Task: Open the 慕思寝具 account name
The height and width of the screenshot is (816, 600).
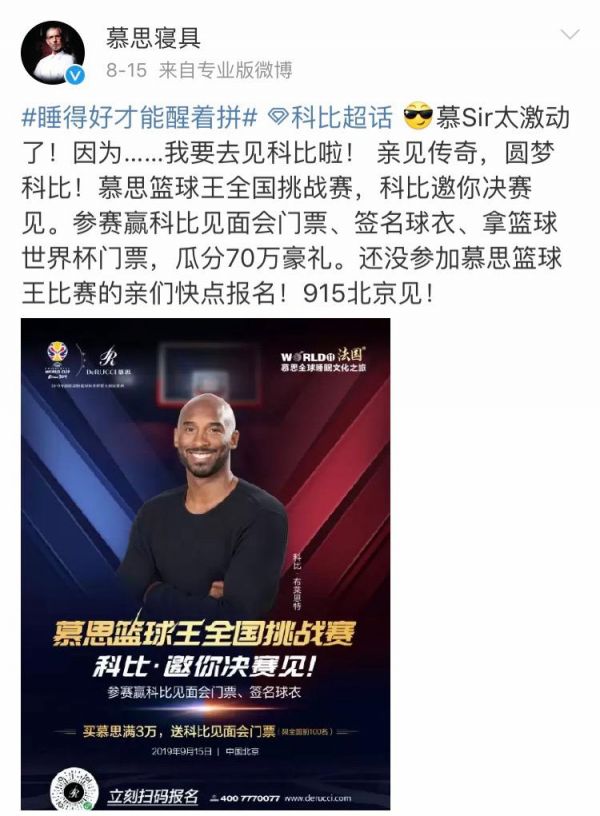Action: [x=152, y=38]
